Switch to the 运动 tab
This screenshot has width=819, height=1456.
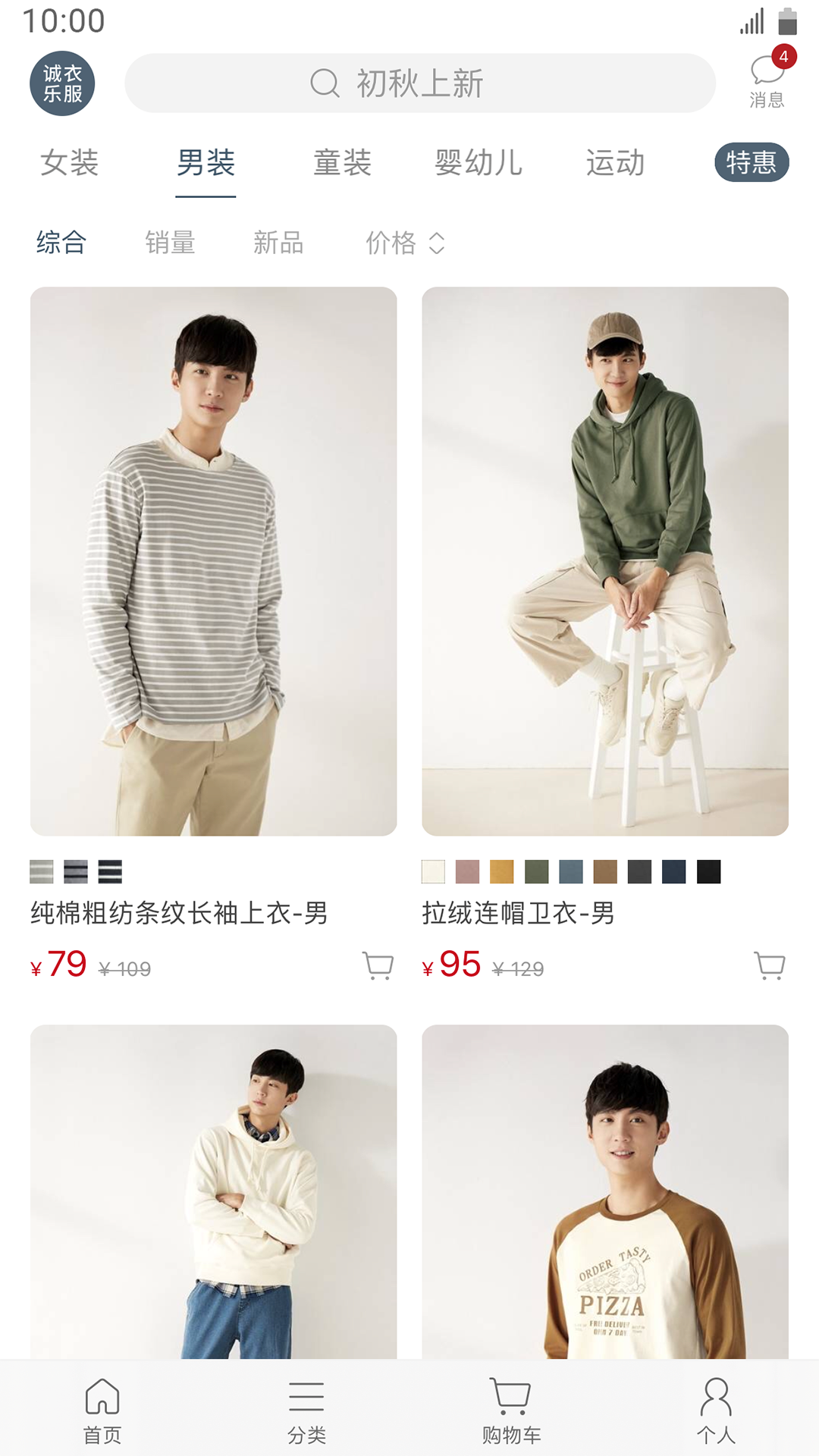pos(615,163)
